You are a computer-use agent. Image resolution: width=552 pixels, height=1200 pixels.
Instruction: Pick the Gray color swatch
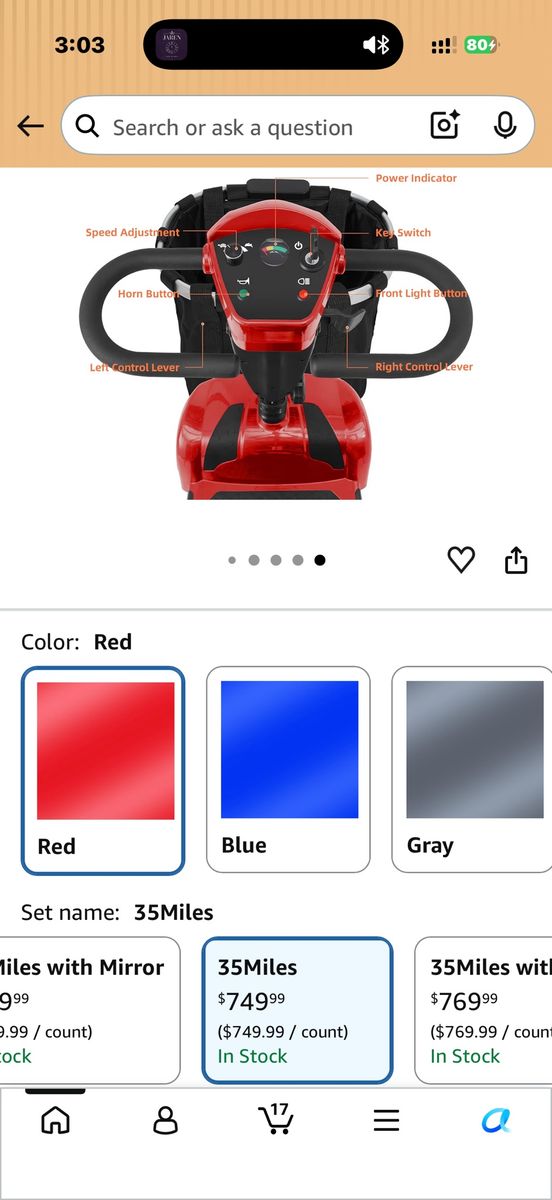471,770
